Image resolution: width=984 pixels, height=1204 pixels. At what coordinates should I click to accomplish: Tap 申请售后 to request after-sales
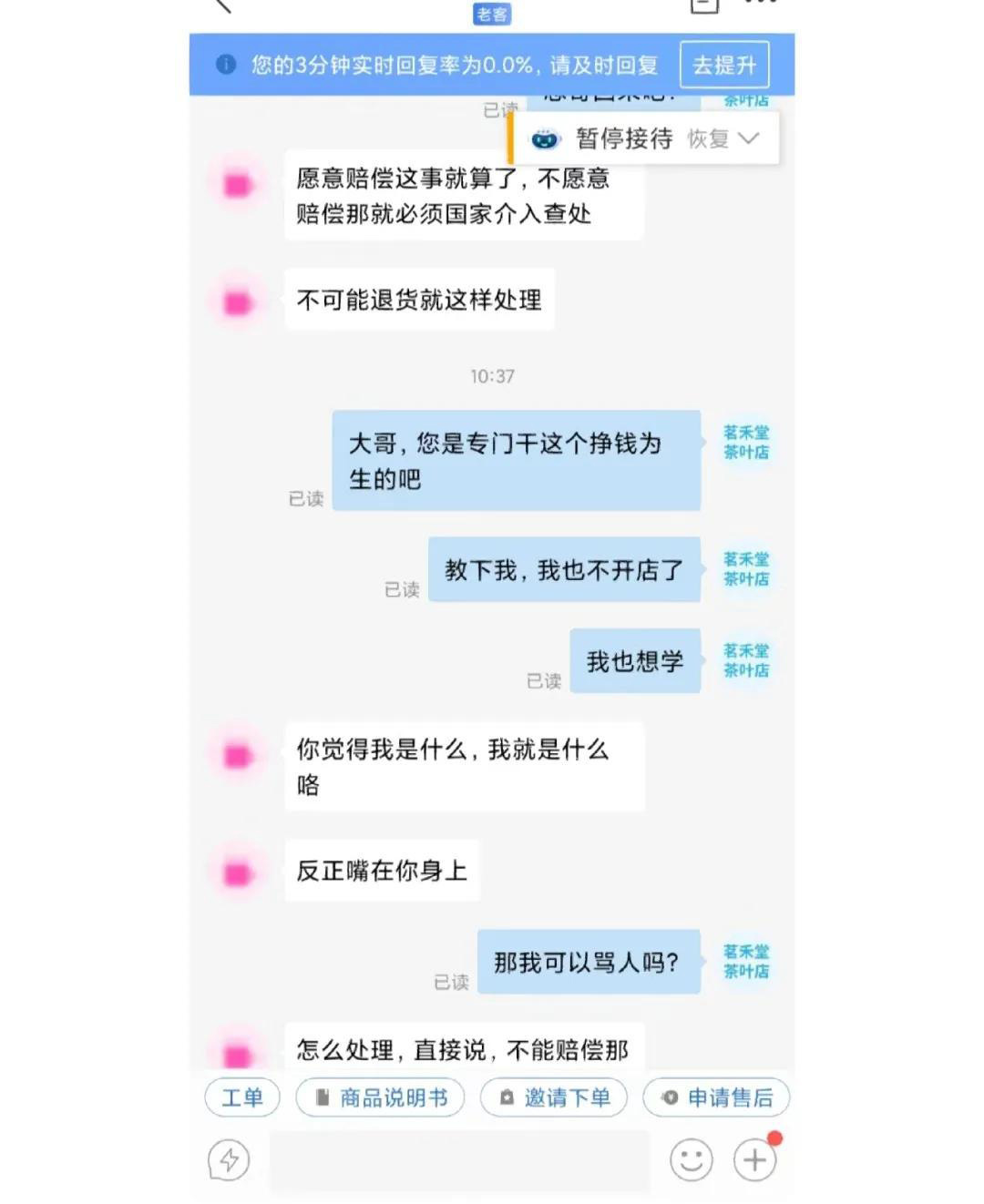click(715, 1097)
